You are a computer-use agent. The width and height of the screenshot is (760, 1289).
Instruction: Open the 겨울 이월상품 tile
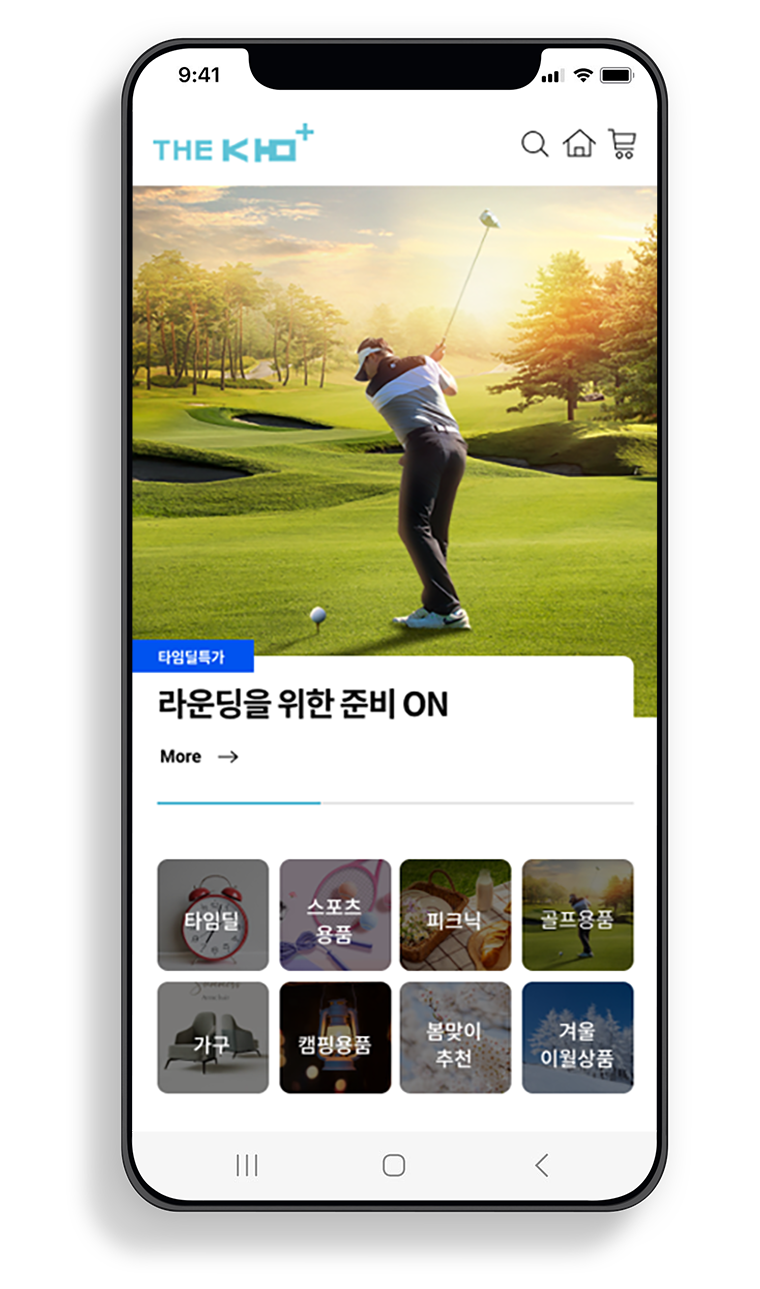point(577,1038)
